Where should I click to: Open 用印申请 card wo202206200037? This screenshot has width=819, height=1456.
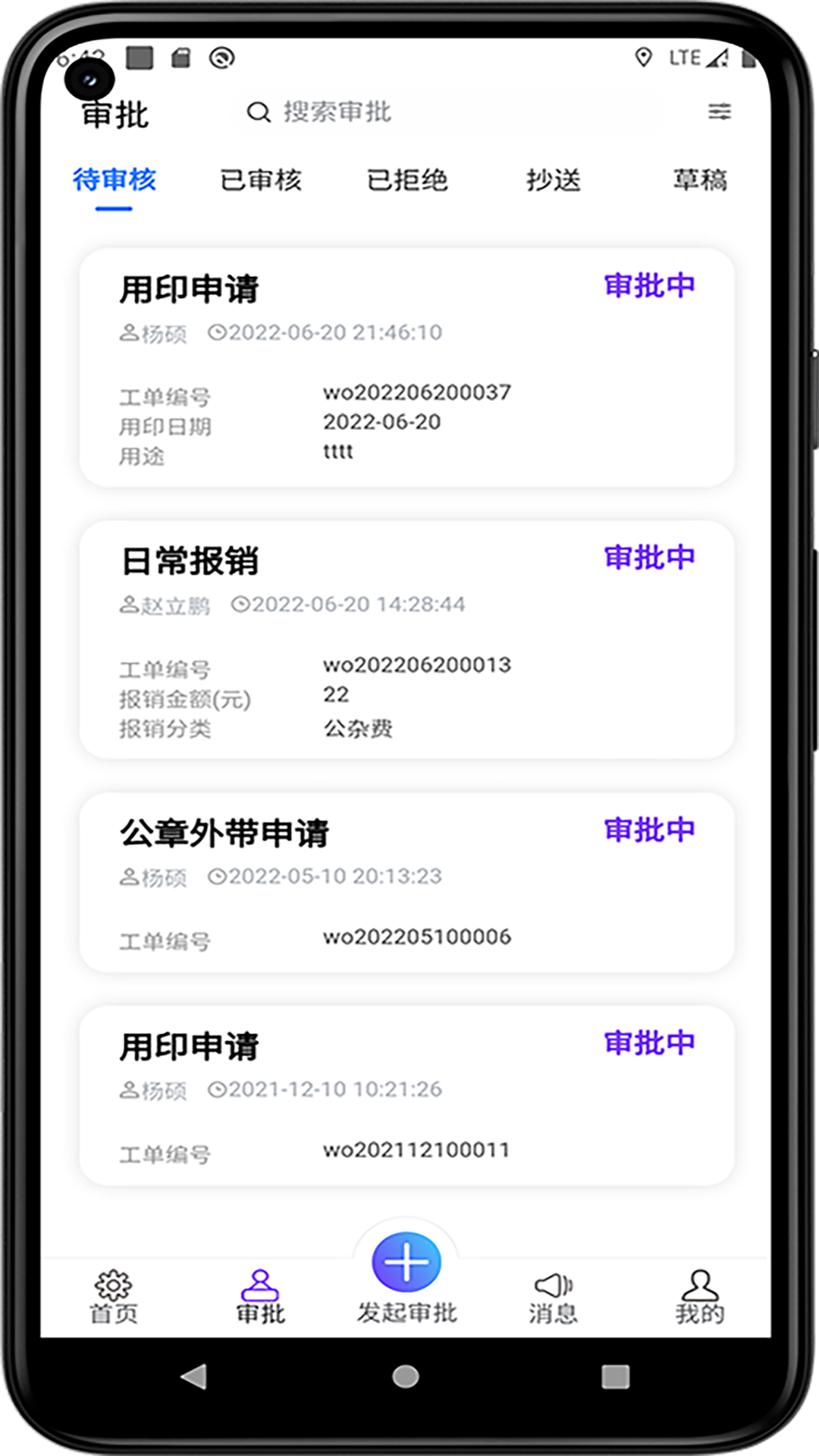(x=407, y=368)
